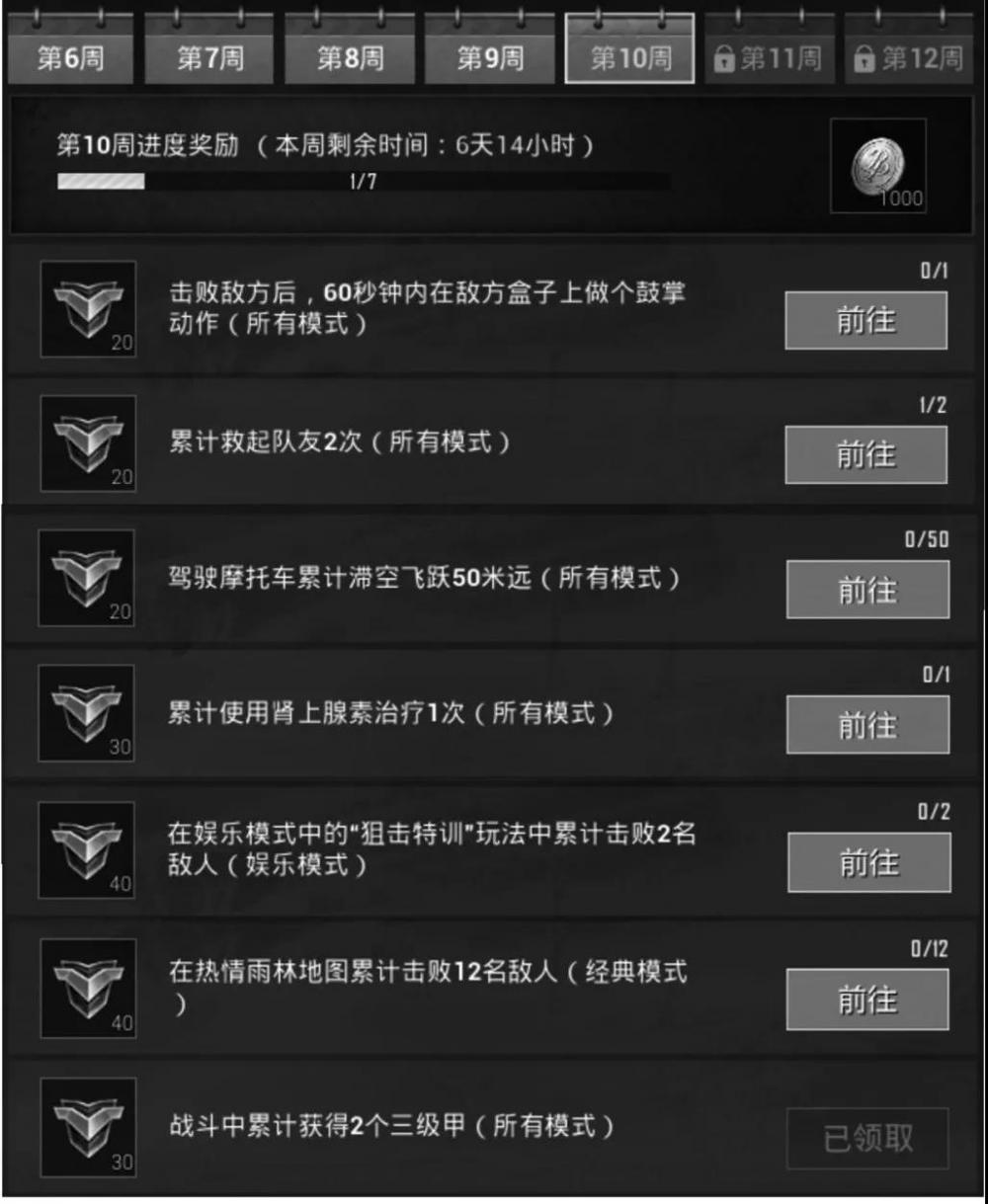Click the adrenaline mission badge worth 30
Screen dimensions: 988x1204
tap(87, 713)
